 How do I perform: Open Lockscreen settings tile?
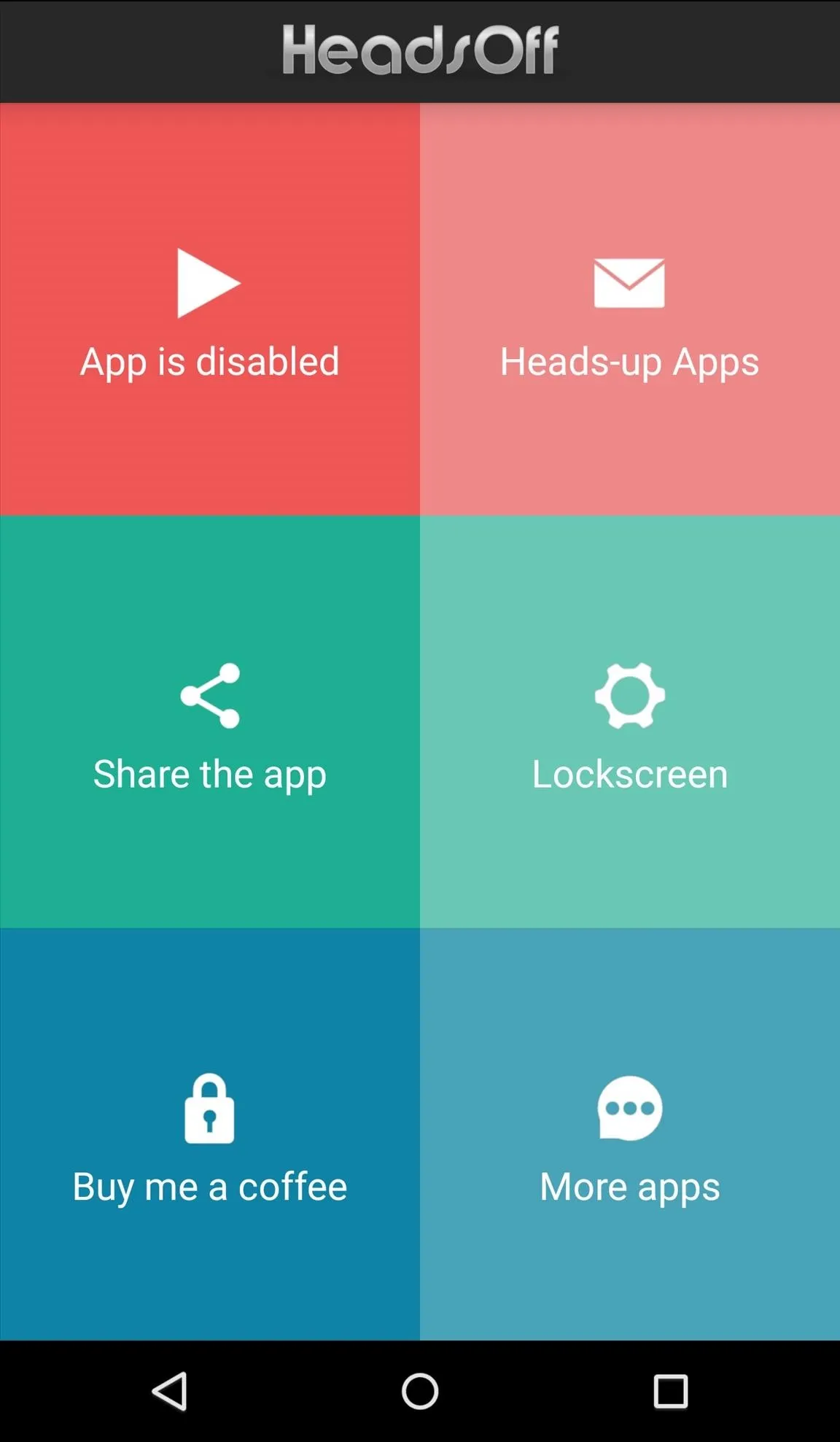[x=630, y=721]
